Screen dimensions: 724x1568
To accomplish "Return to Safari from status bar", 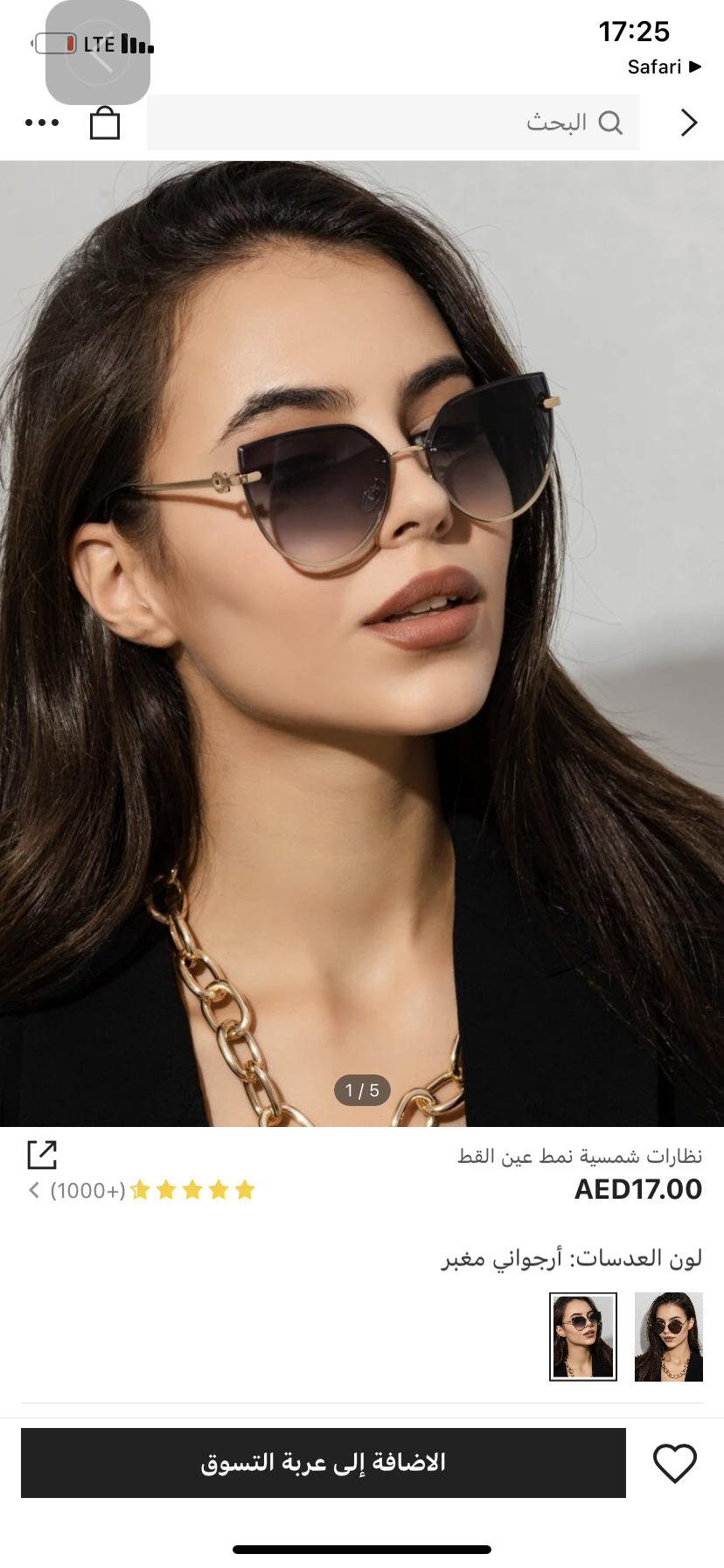I will [x=665, y=66].
